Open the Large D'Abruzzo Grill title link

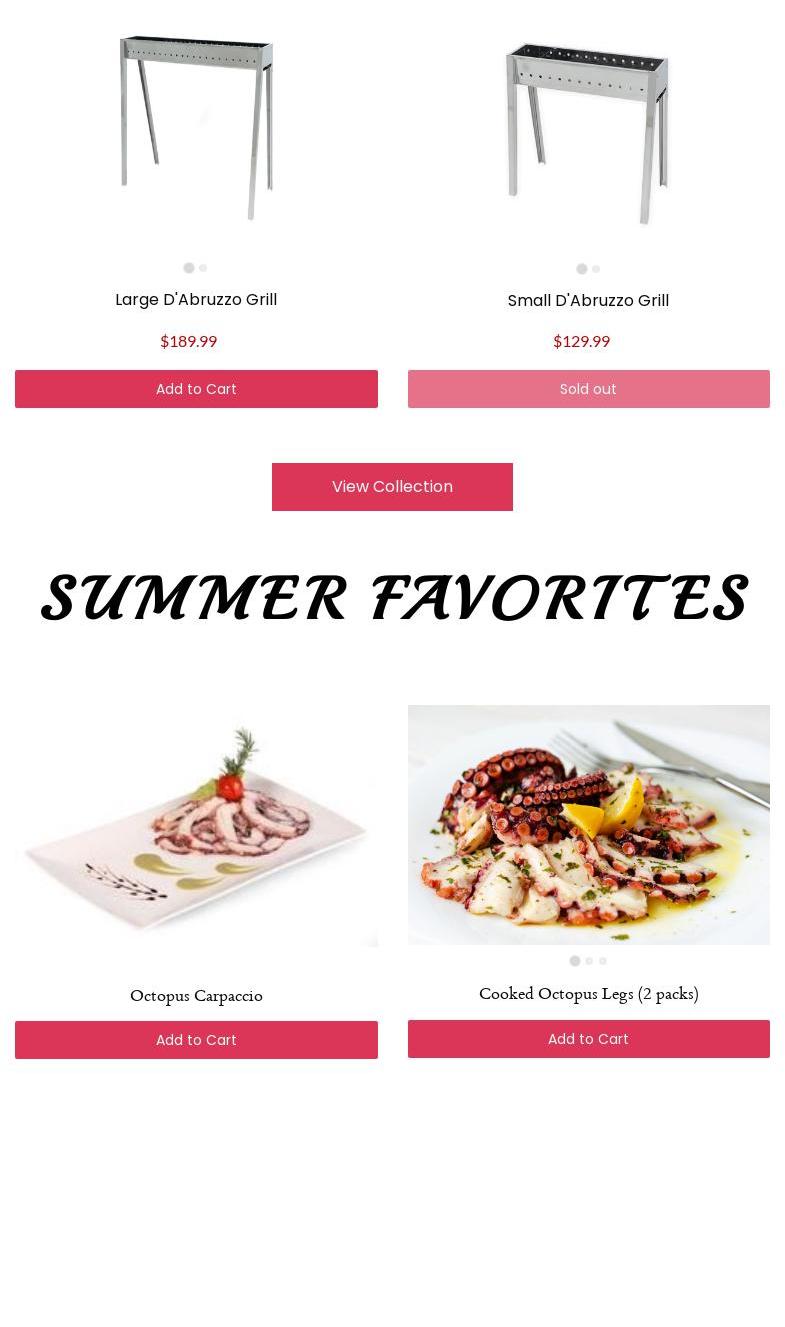(196, 300)
